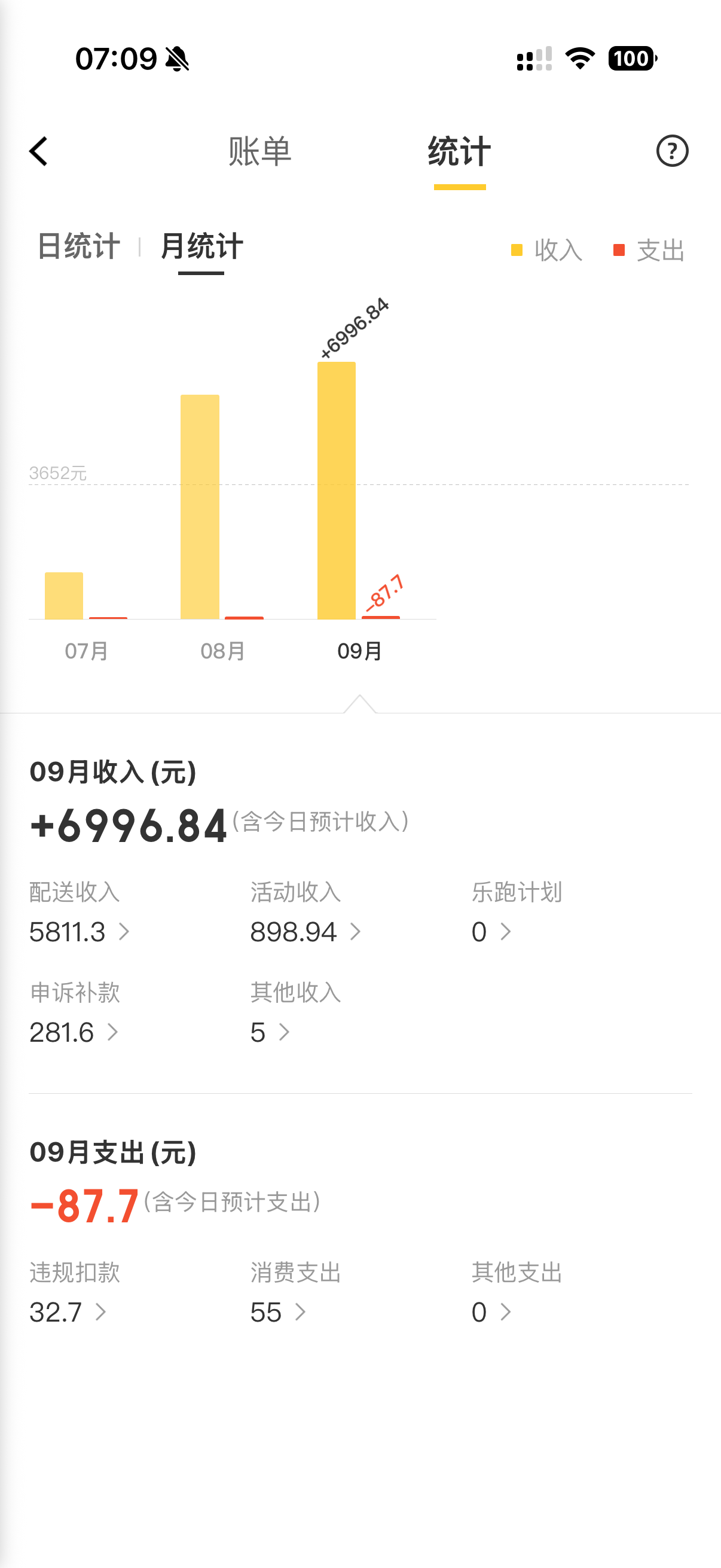This screenshot has width=721, height=1568.
Task: View 活动收入 898.94 breakdown
Action: coord(305,931)
